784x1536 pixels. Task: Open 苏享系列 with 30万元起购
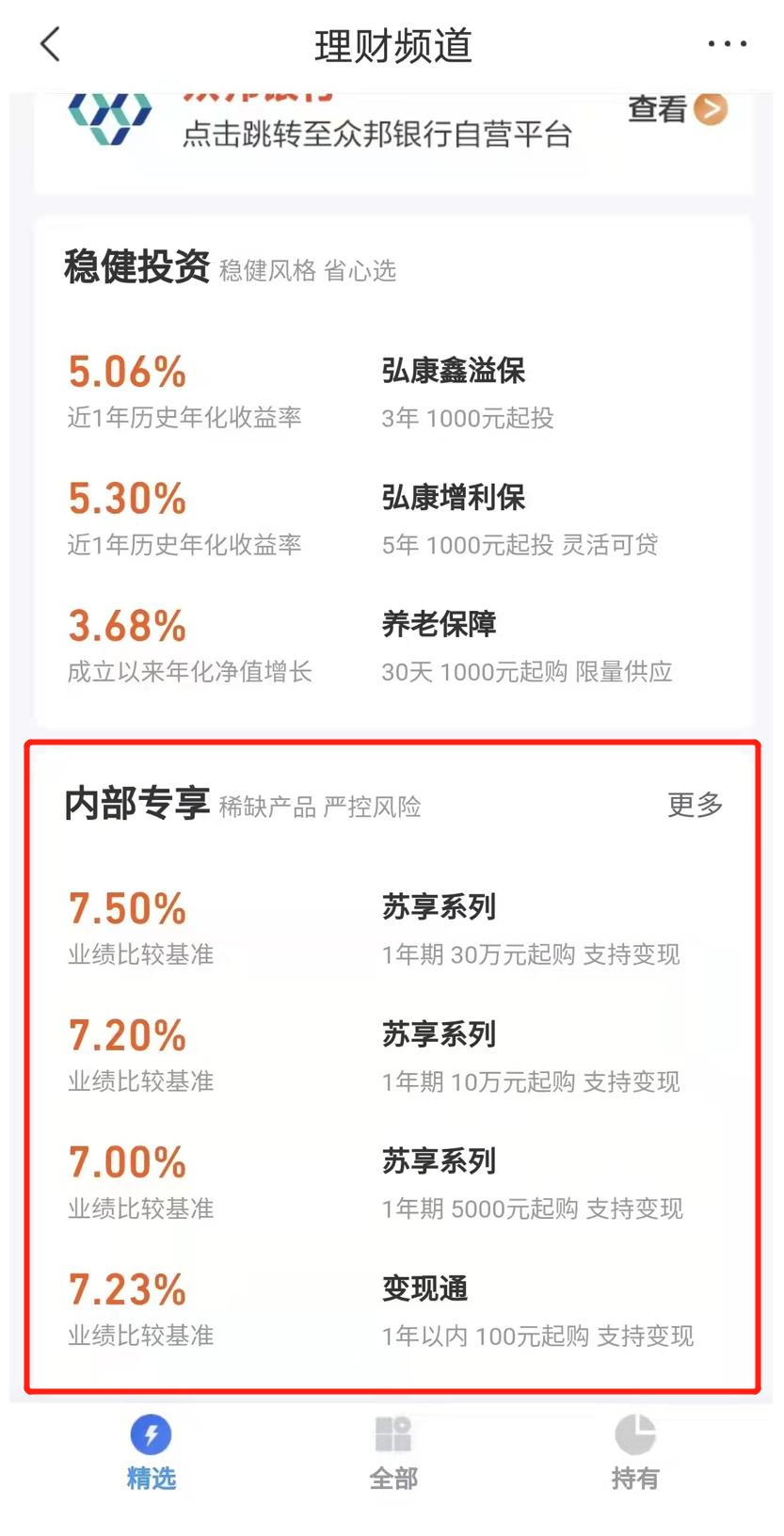[x=440, y=907]
